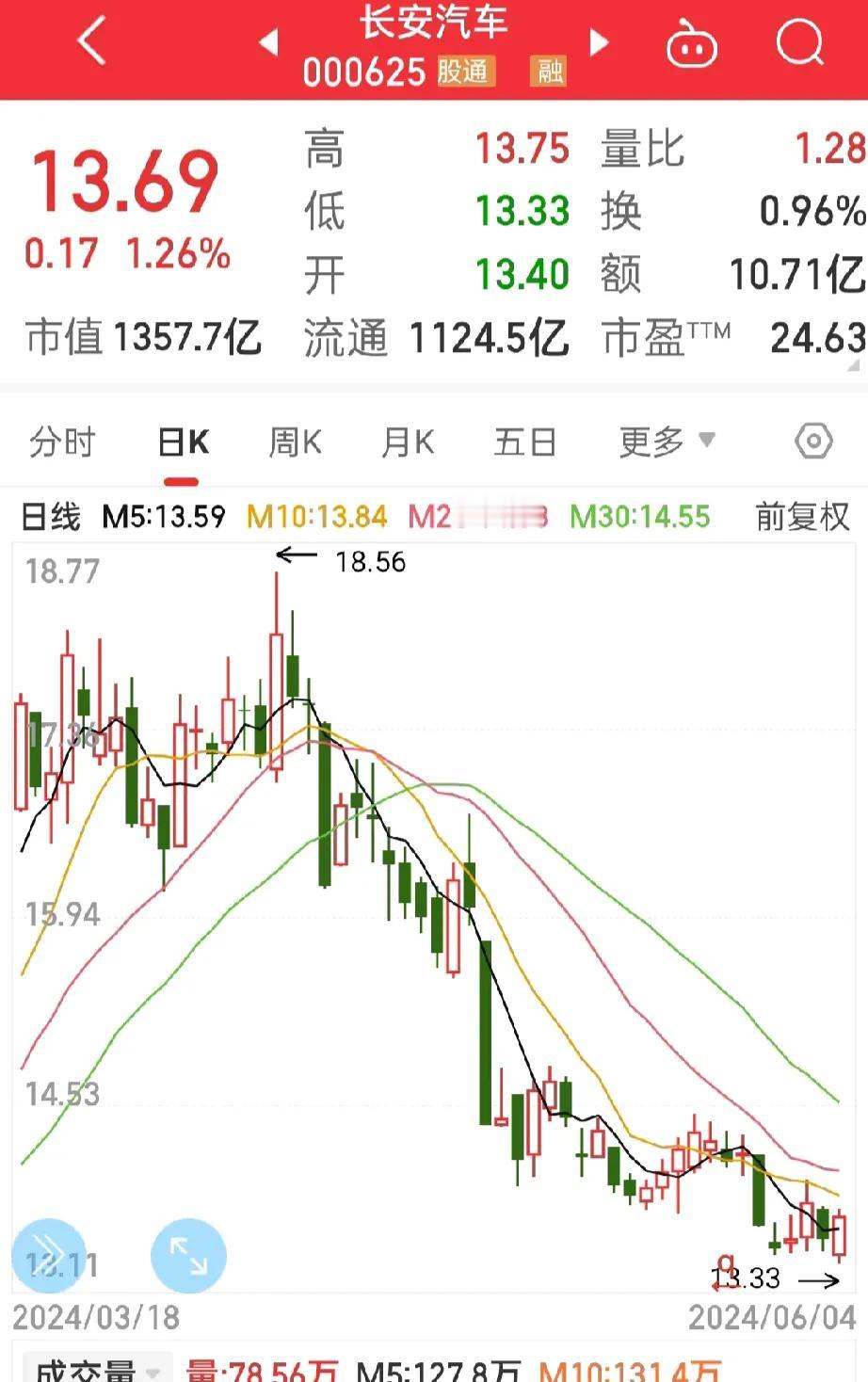Open chart settings via the target icon
Screen dimensions: 868x1382
[812, 441]
